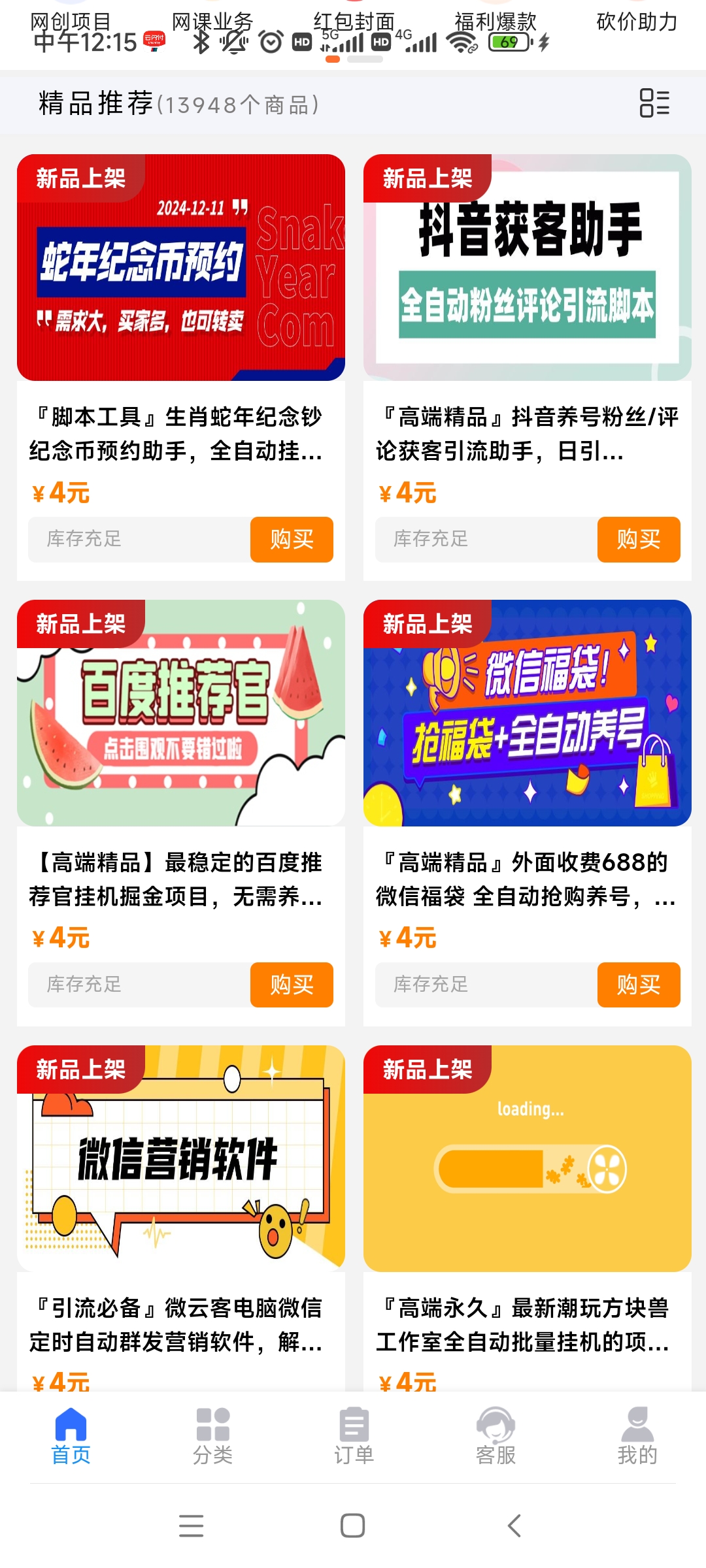
Task: Open recent apps from navigation bar
Action: (191, 1526)
